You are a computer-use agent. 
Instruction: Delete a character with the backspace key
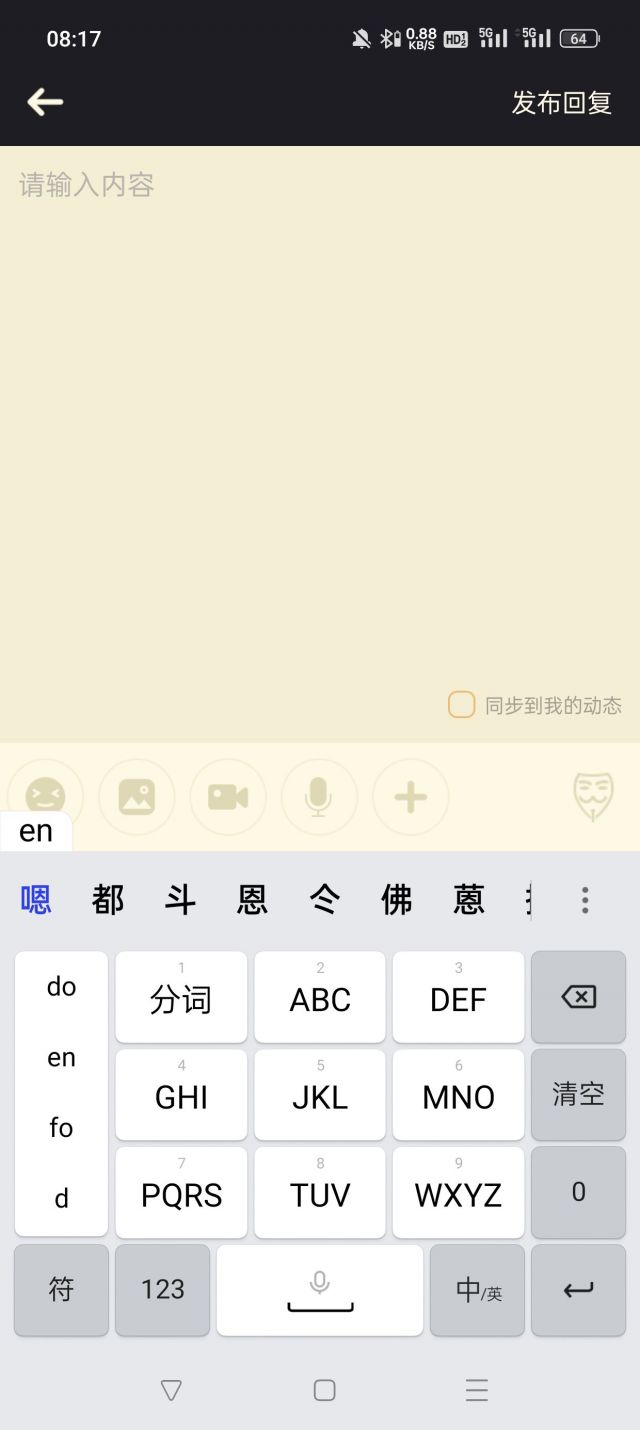(578, 997)
